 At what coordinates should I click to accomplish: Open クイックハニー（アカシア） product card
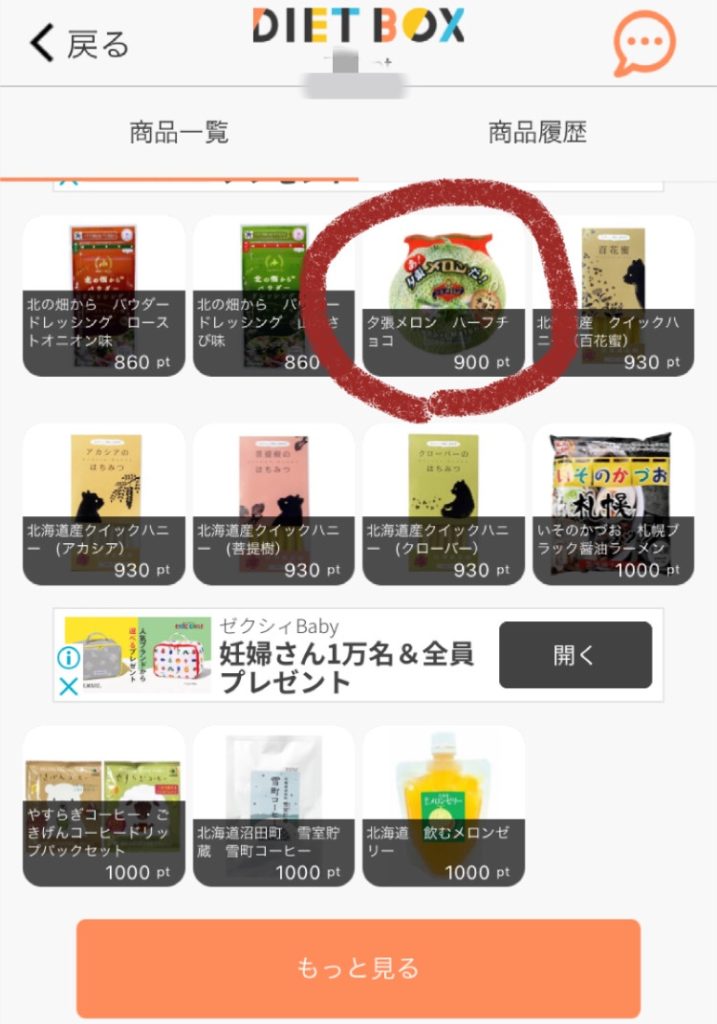click(104, 503)
